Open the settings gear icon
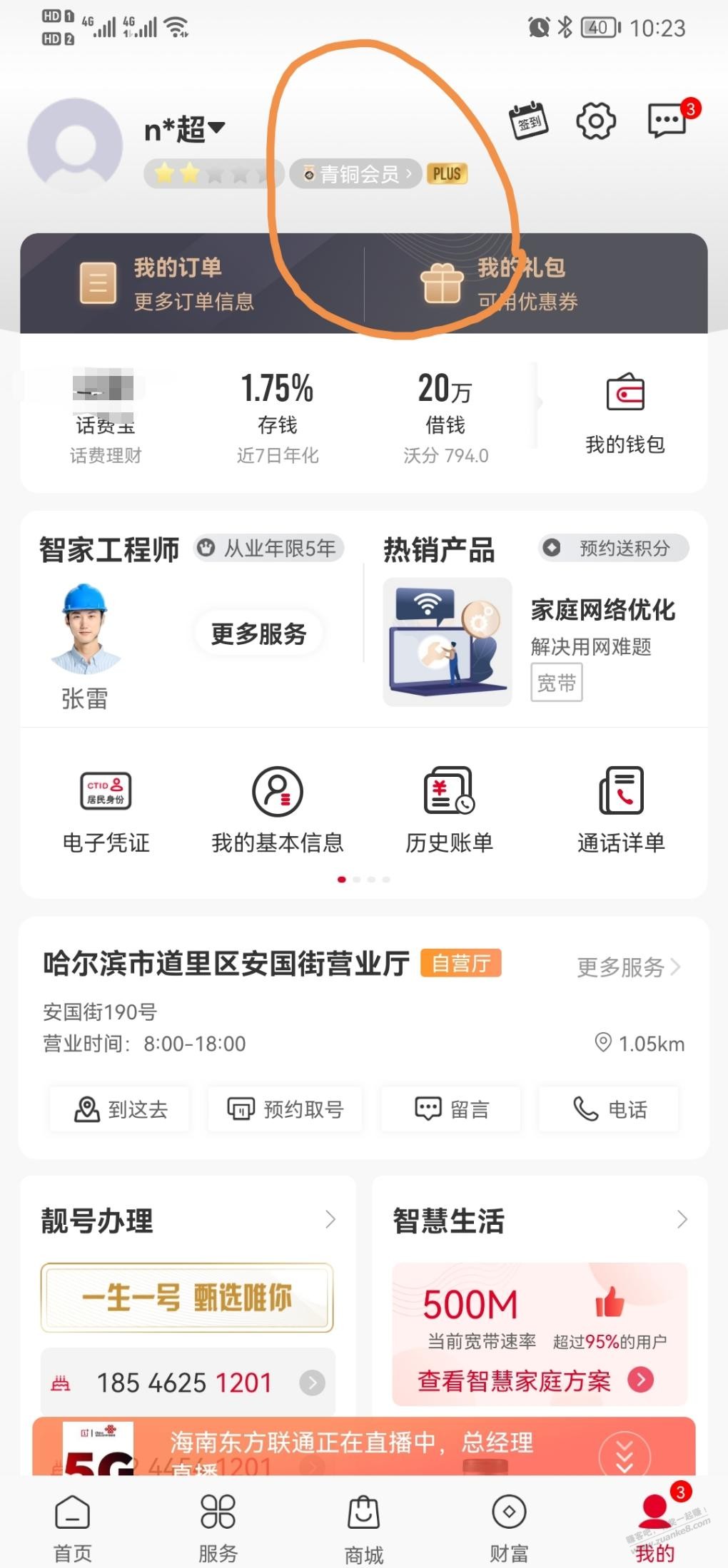The height and width of the screenshot is (1568, 728). point(596,121)
